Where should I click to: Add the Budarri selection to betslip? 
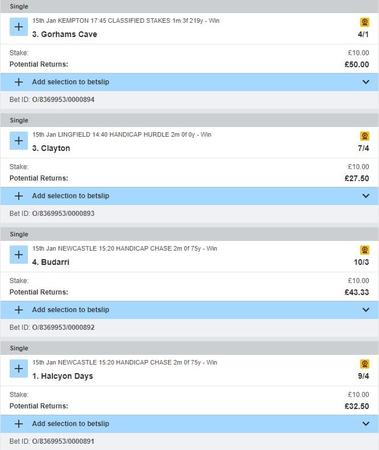189,310
